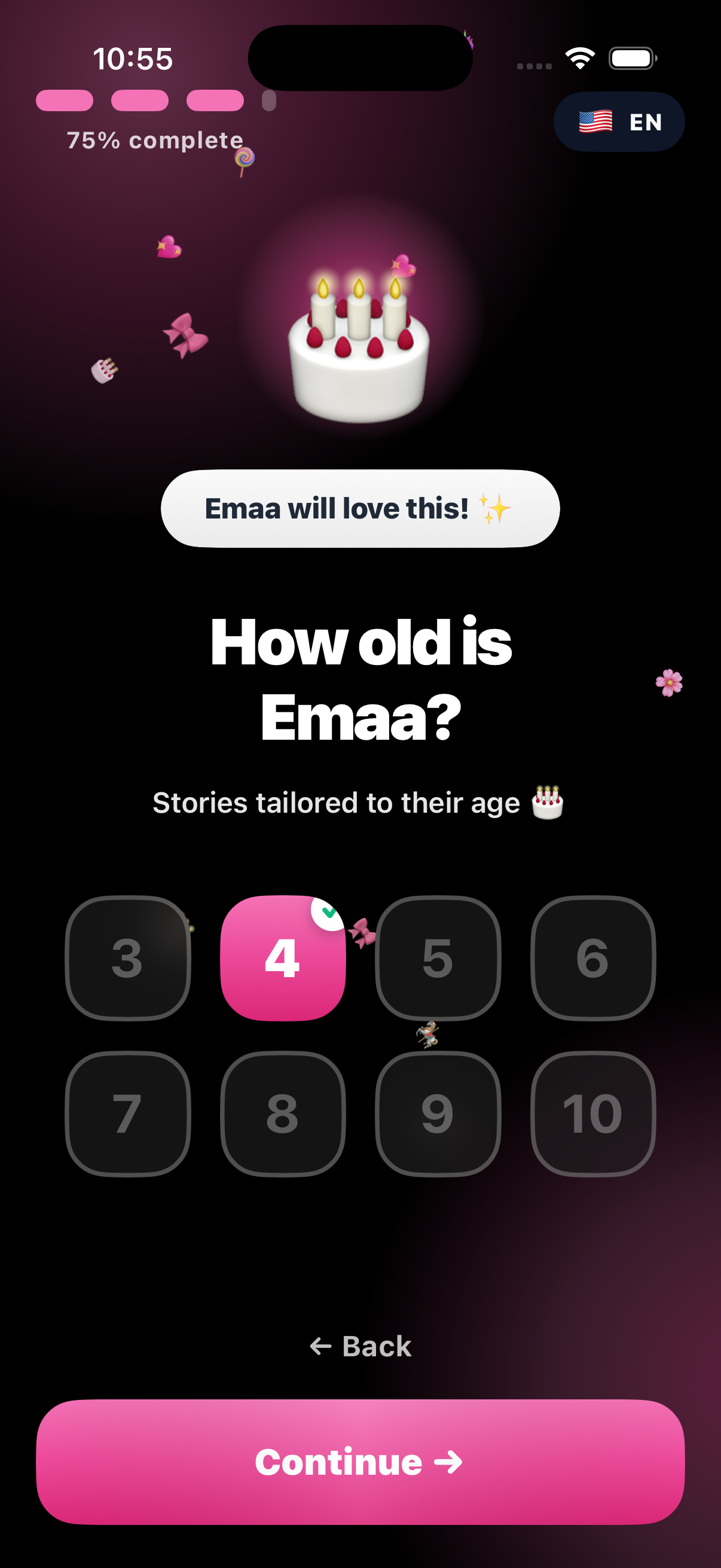Go back to the previous step
The width and height of the screenshot is (721, 1568).
(360, 1346)
